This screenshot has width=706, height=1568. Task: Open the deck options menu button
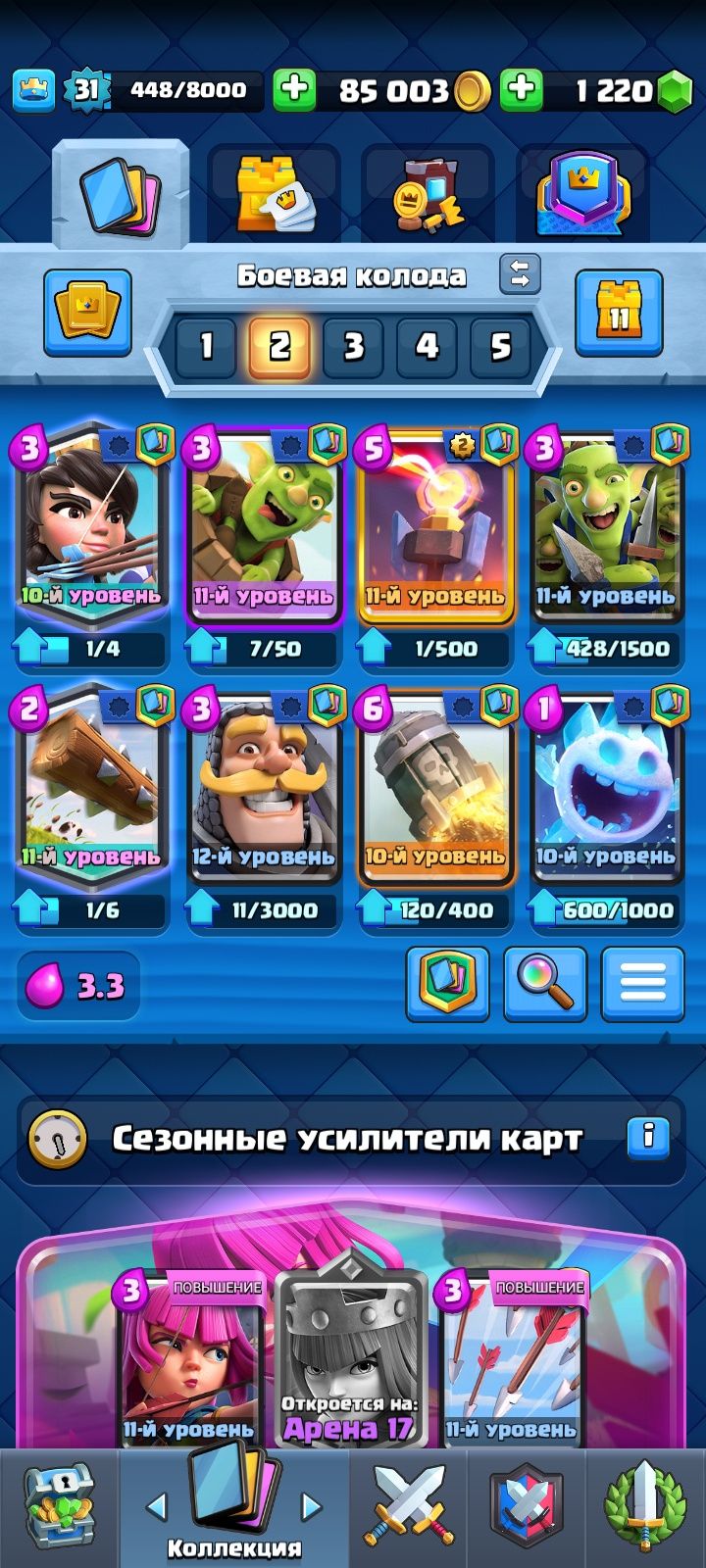coord(642,984)
